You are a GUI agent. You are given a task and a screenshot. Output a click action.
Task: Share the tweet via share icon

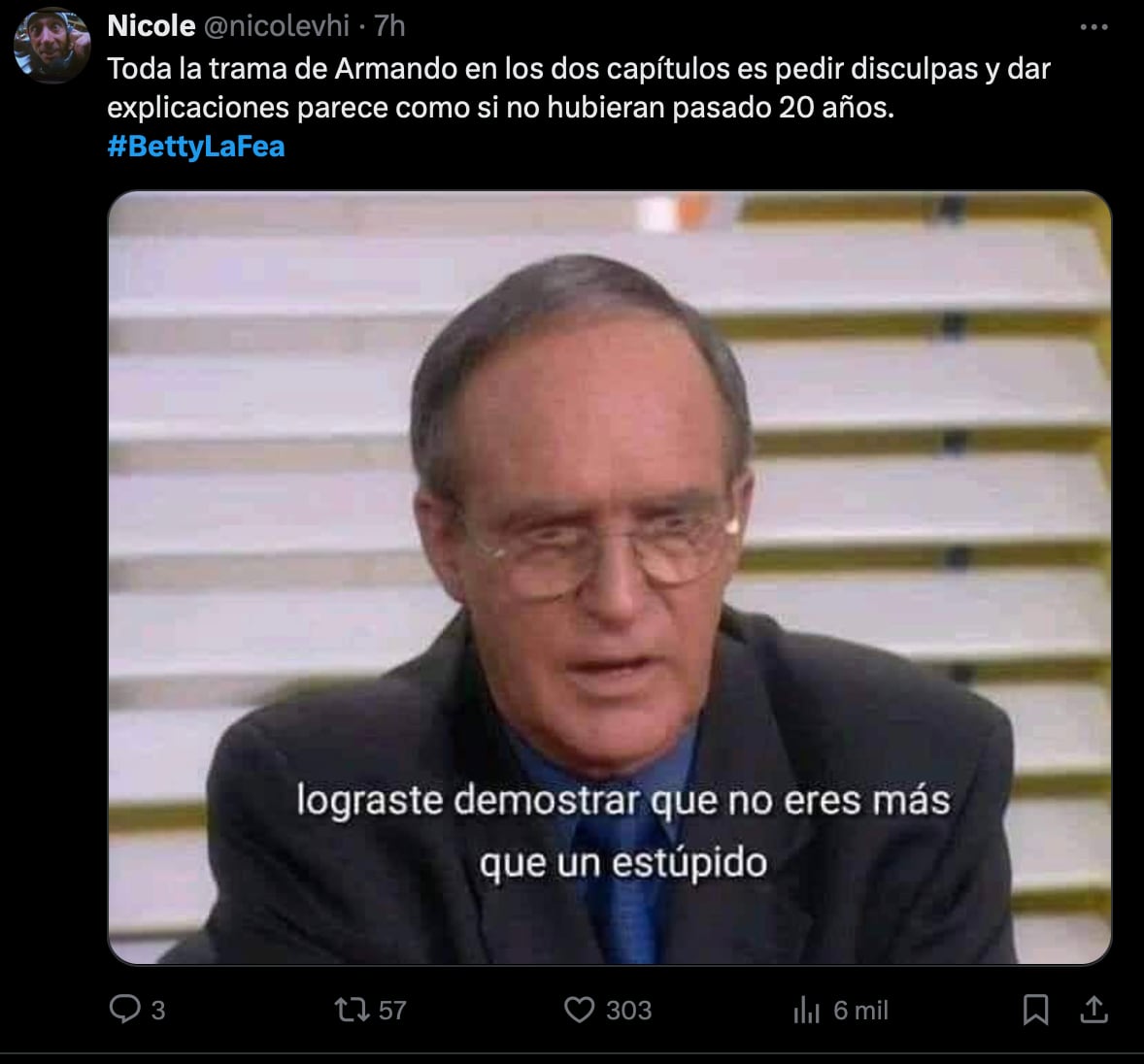(1094, 1010)
